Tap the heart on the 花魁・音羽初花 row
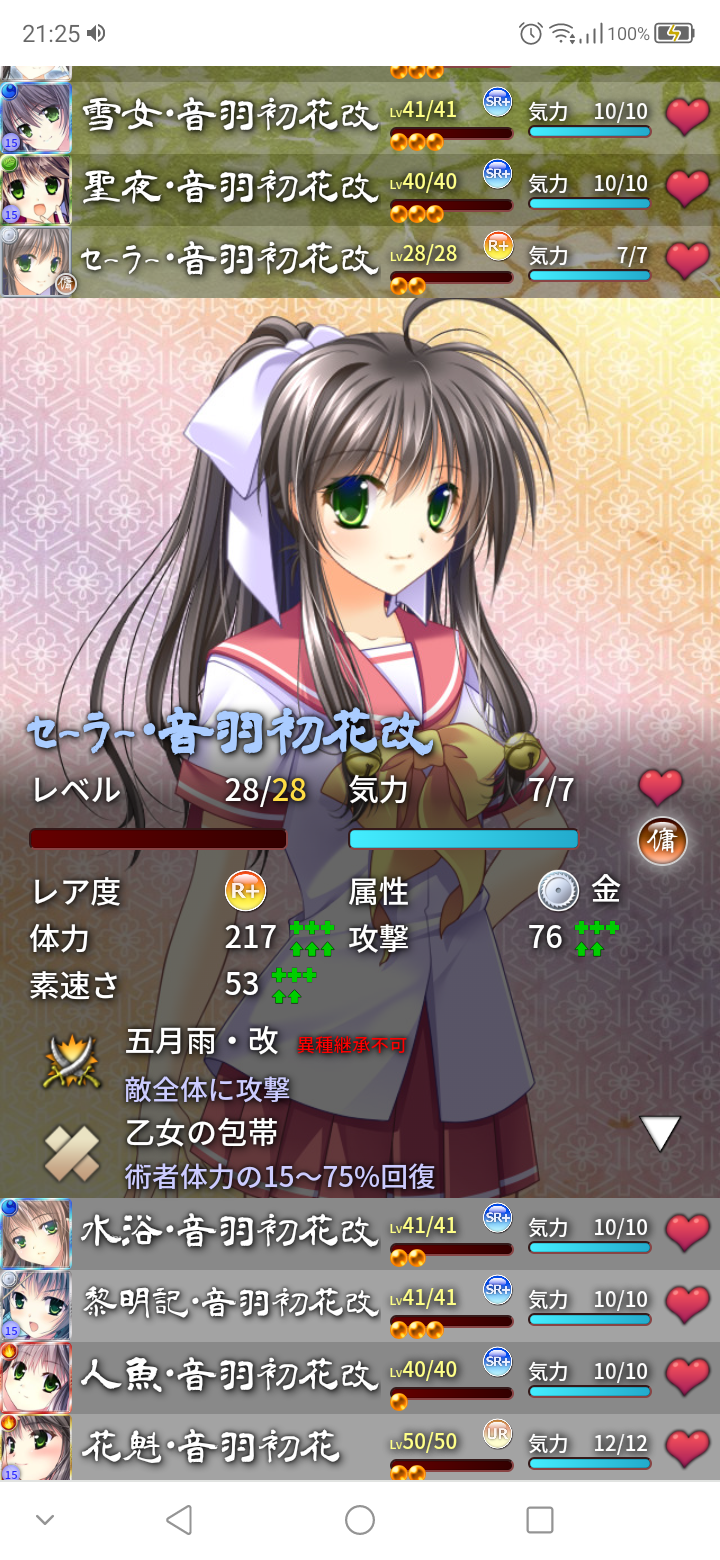The height and width of the screenshot is (1560, 720). point(687,1447)
